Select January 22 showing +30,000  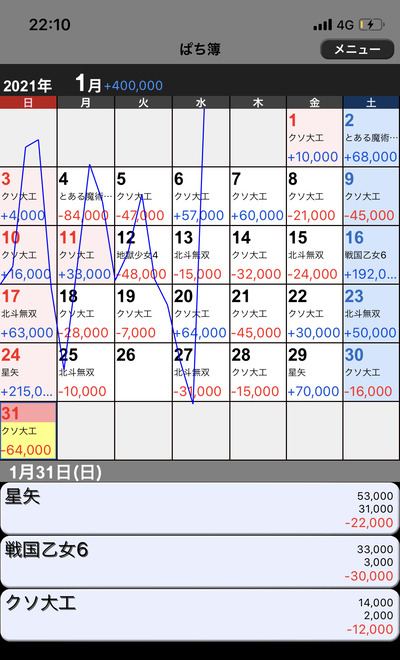click(x=315, y=314)
